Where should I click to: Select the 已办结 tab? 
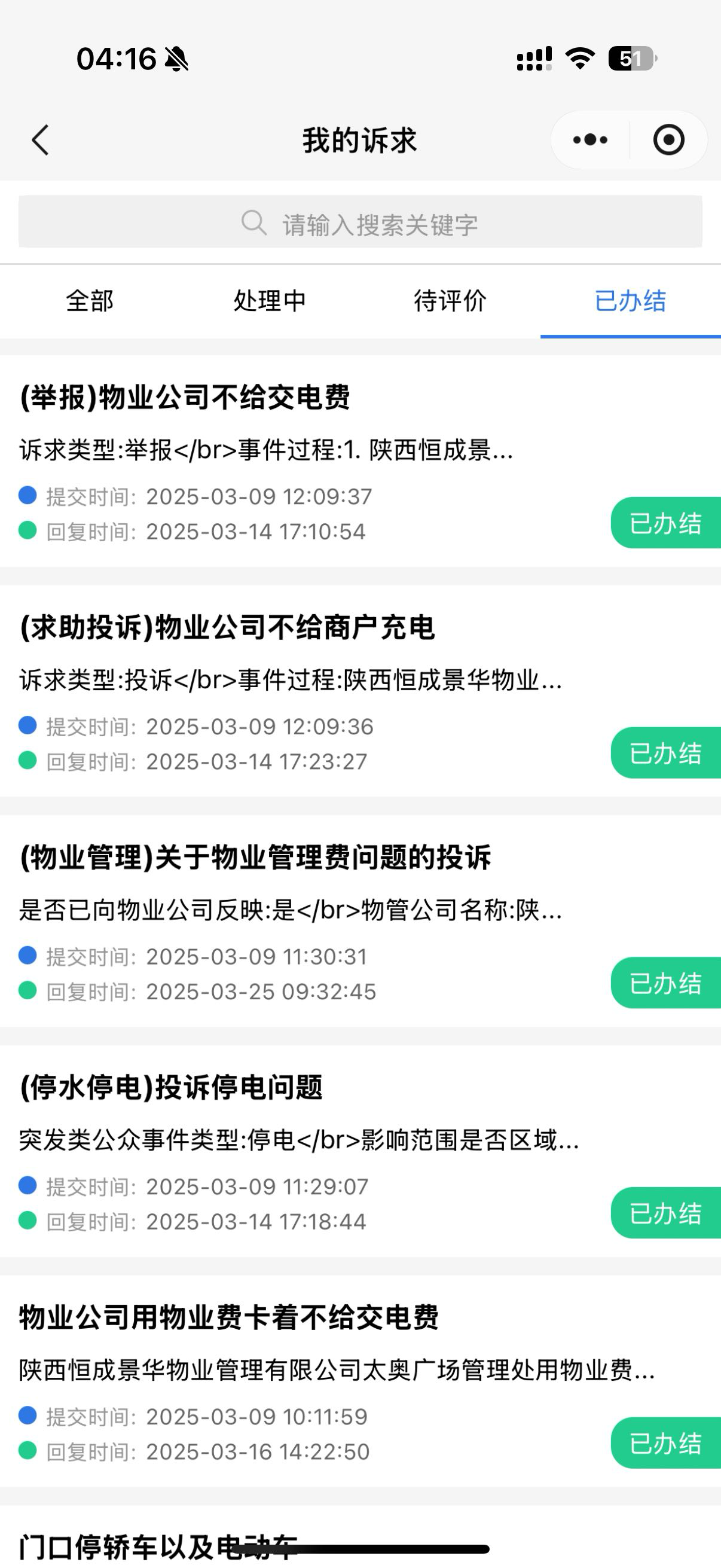pyautogui.click(x=630, y=301)
